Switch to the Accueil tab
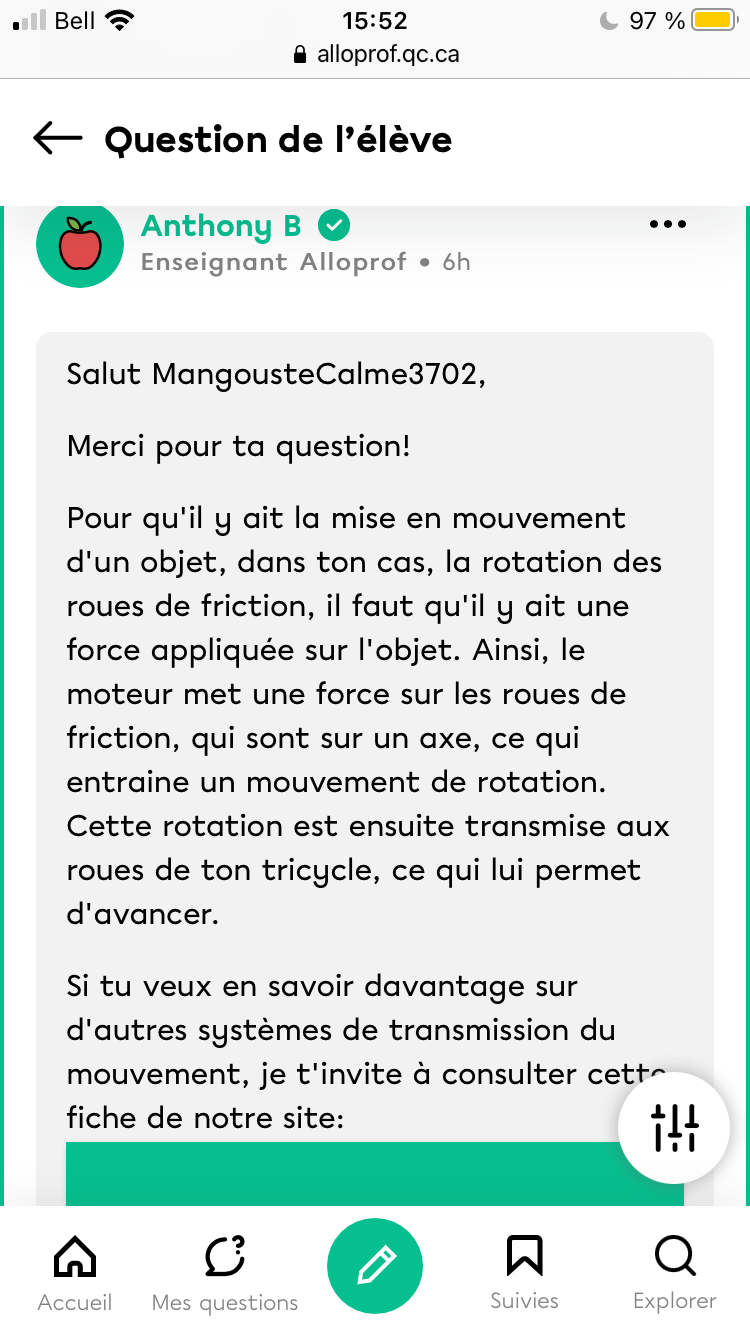The width and height of the screenshot is (750, 1334). 75,1272
